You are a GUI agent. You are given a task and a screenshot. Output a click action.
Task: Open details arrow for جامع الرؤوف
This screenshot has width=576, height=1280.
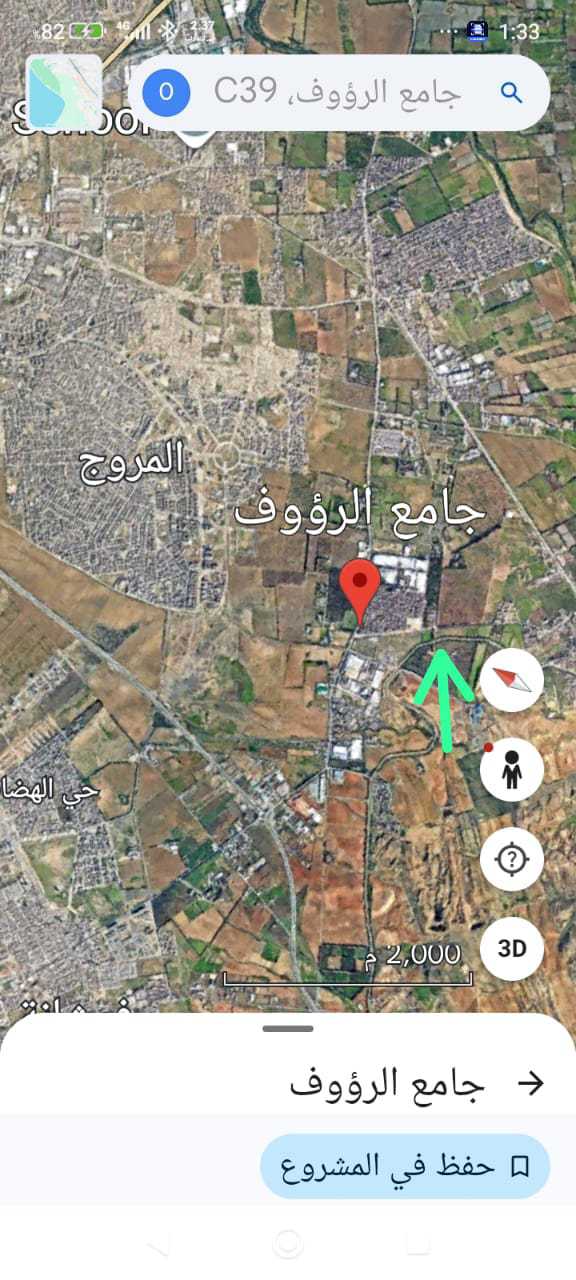pyautogui.click(x=532, y=1083)
